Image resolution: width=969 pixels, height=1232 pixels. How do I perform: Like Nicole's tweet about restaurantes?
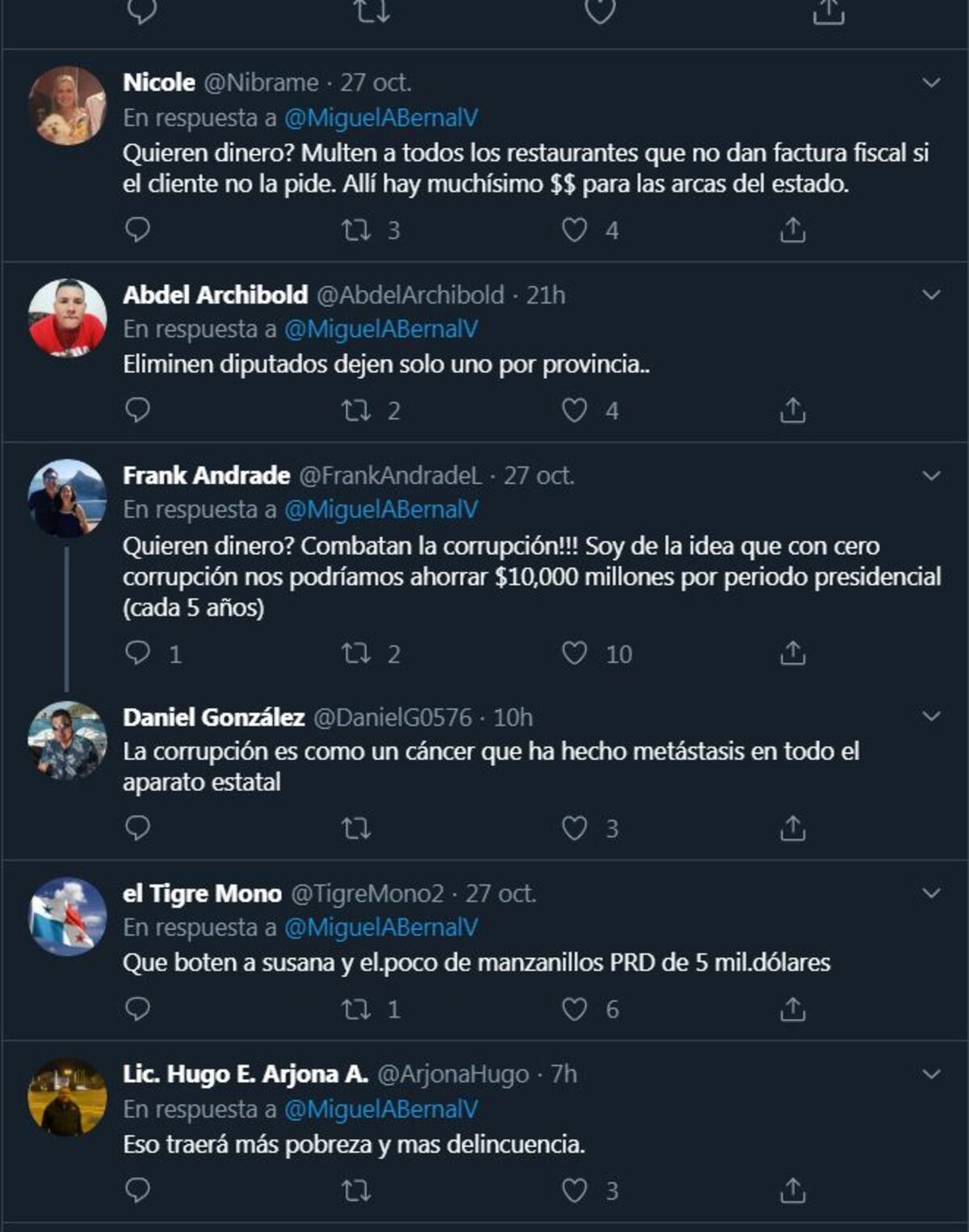click(x=574, y=230)
